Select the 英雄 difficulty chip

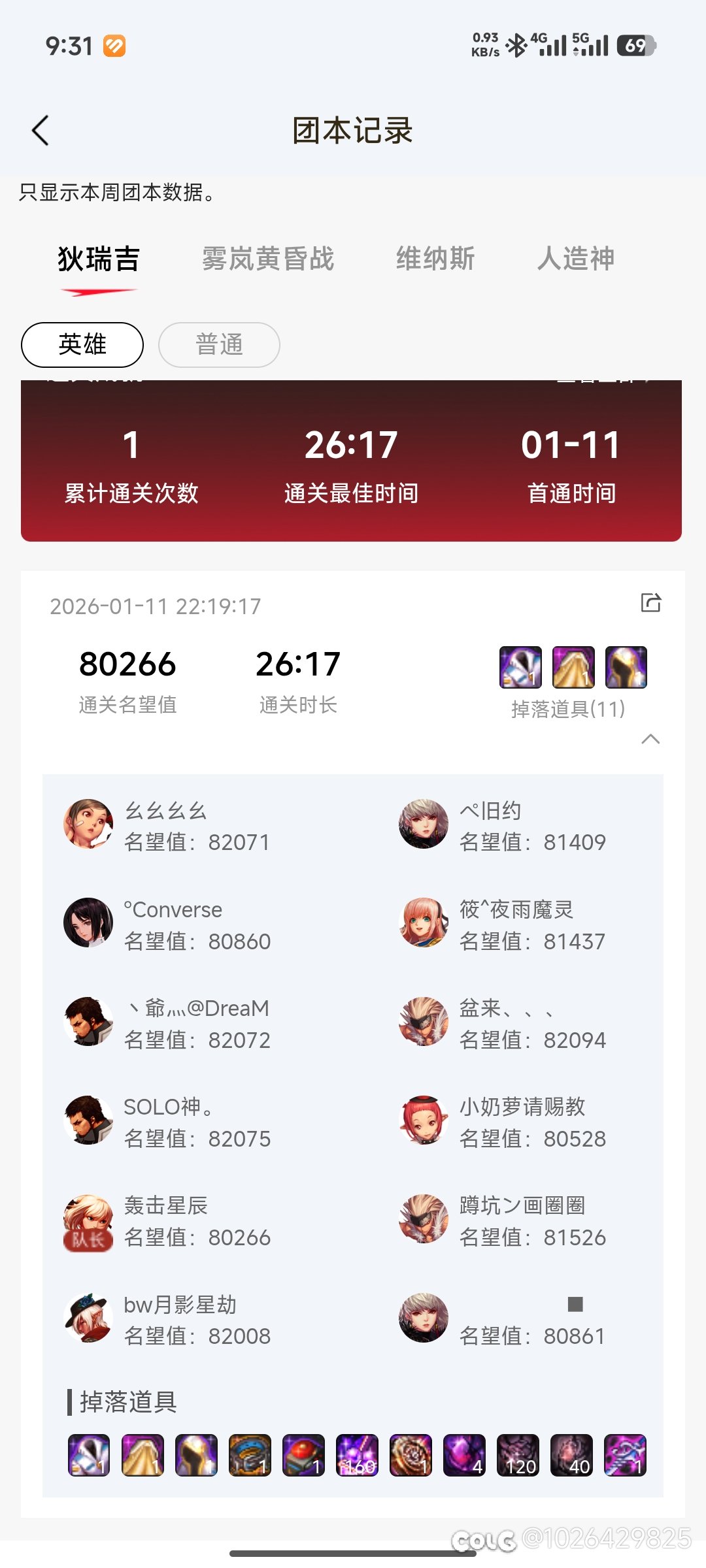(82, 344)
